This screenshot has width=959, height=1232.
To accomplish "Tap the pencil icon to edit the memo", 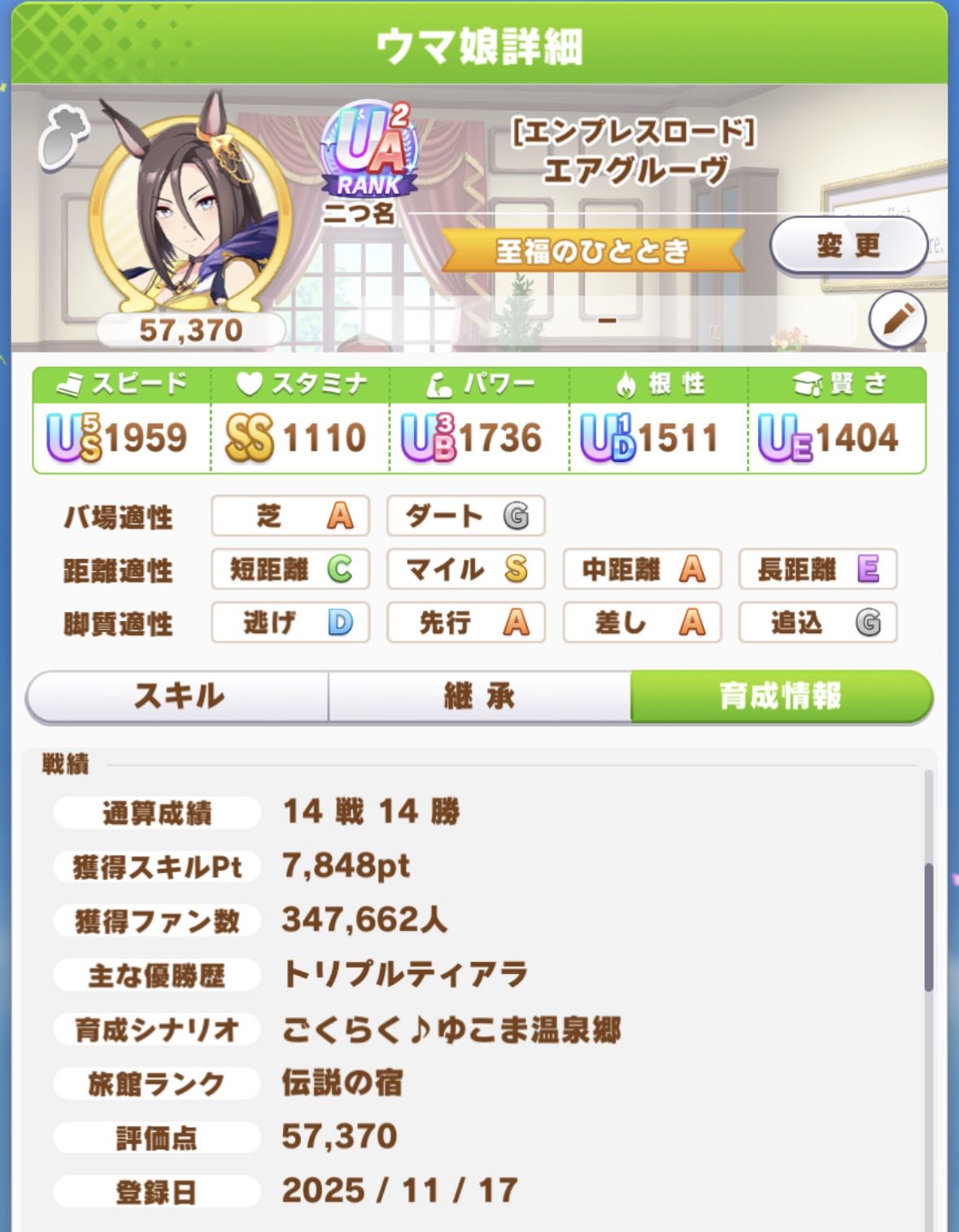I will click(x=897, y=320).
